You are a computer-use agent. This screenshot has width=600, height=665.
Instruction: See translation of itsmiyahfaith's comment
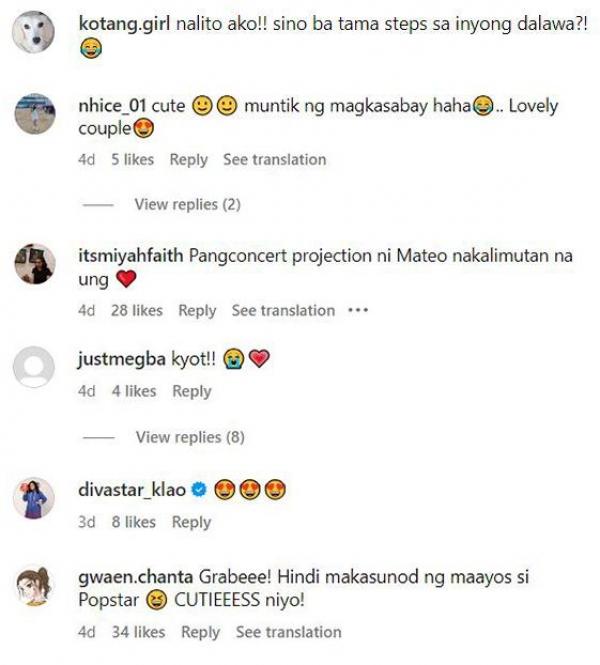point(283,311)
